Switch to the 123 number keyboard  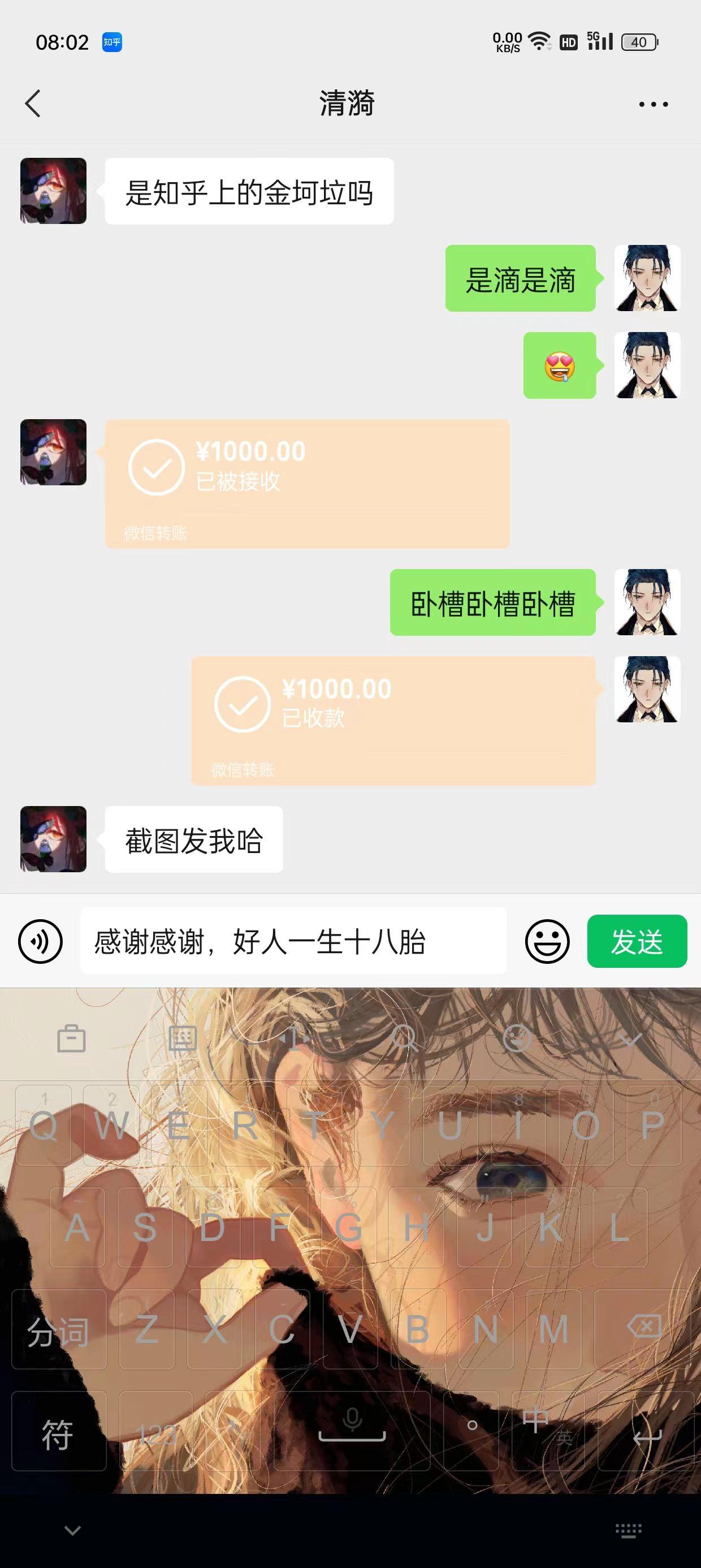(156, 1434)
